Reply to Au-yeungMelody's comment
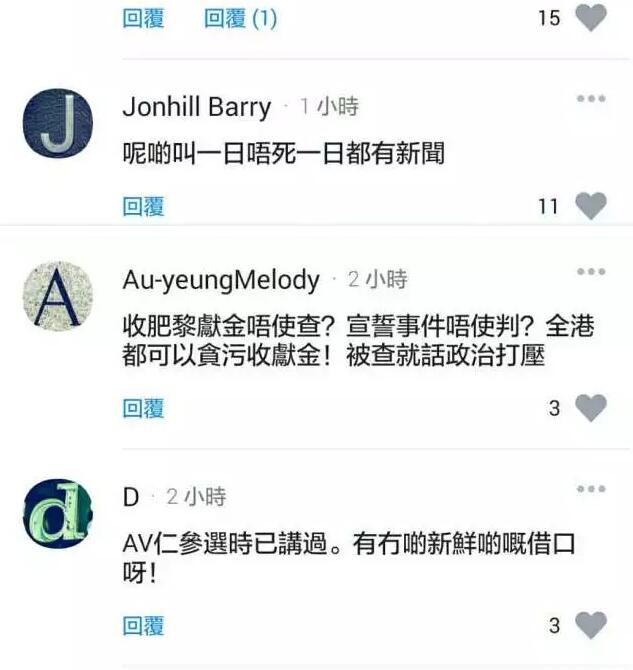This screenshot has width=633, height=670. coord(143,408)
